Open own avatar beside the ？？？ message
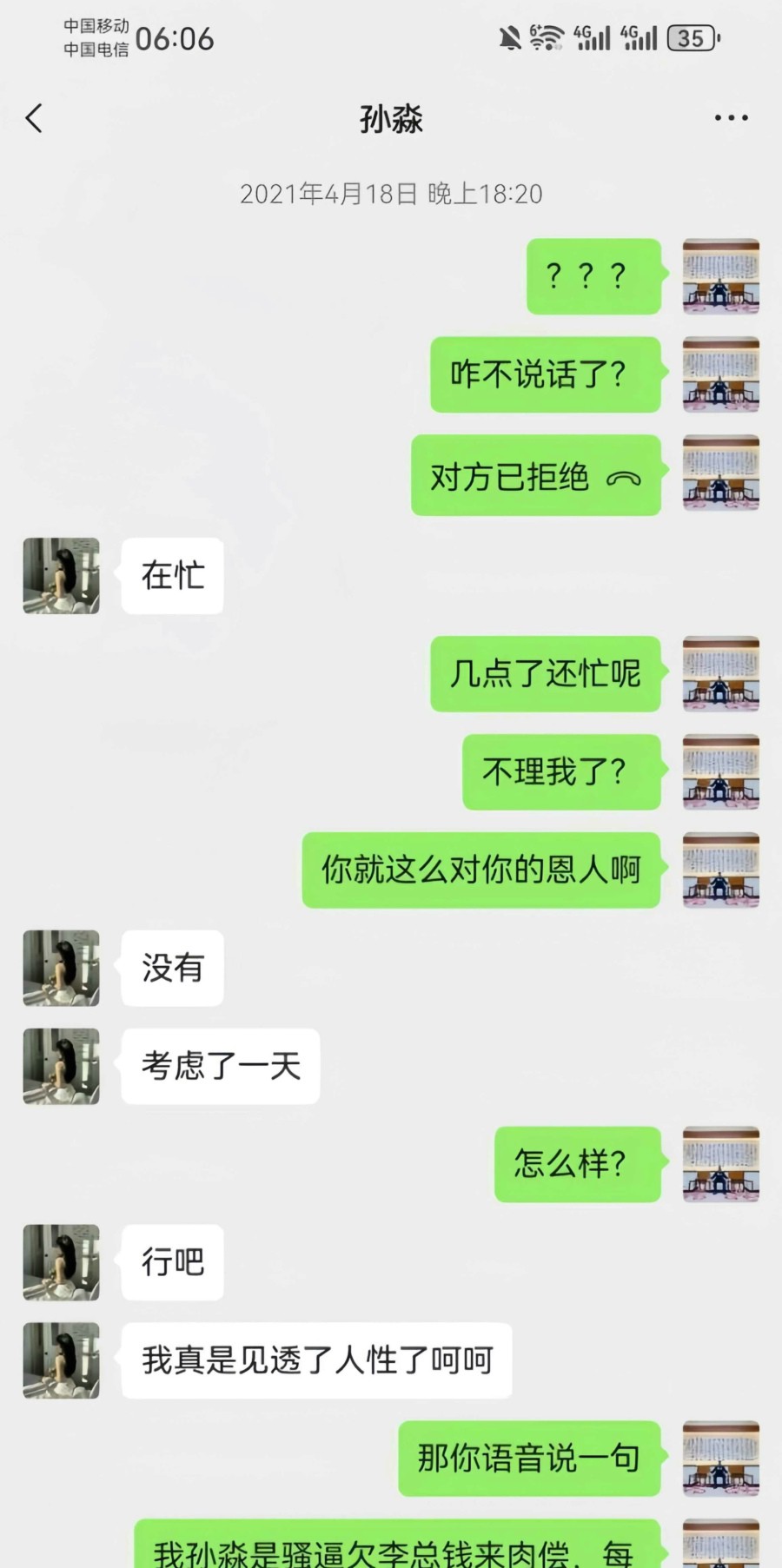This screenshot has width=782, height=1568. [720, 276]
